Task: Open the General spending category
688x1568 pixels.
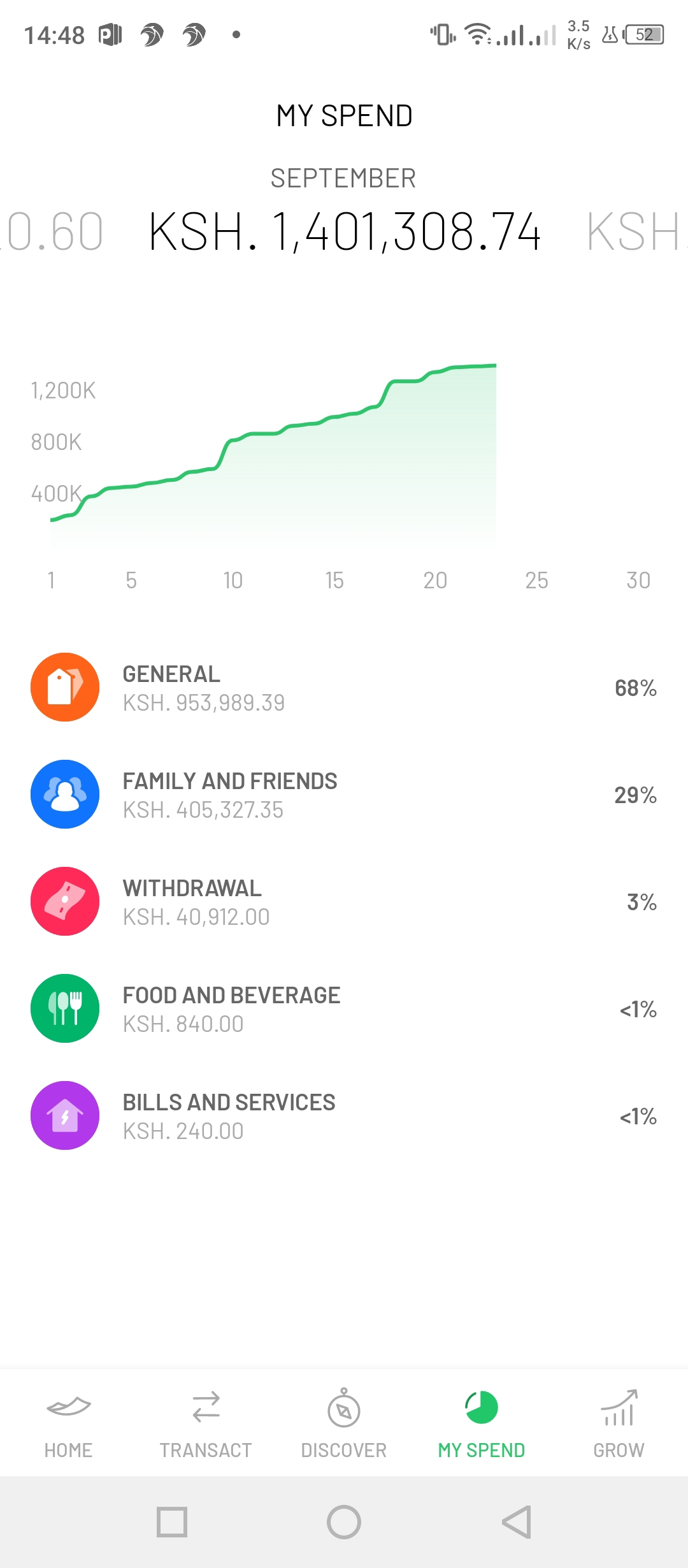Action: (x=344, y=688)
